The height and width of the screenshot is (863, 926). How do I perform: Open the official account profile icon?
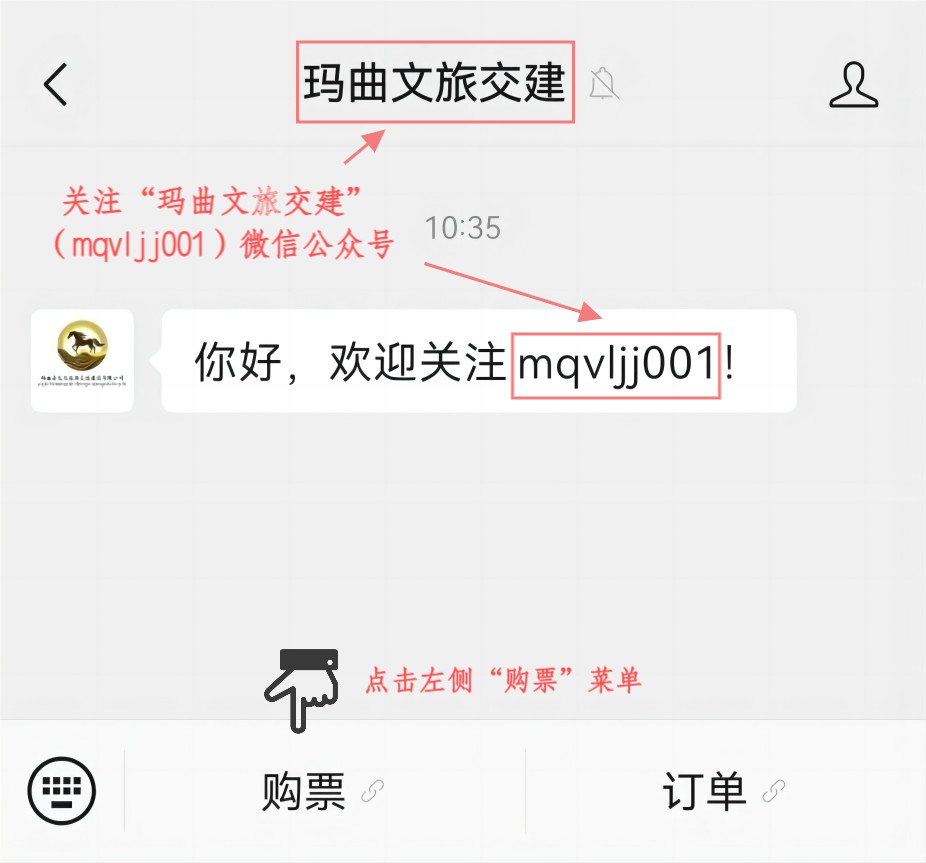tap(853, 84)
